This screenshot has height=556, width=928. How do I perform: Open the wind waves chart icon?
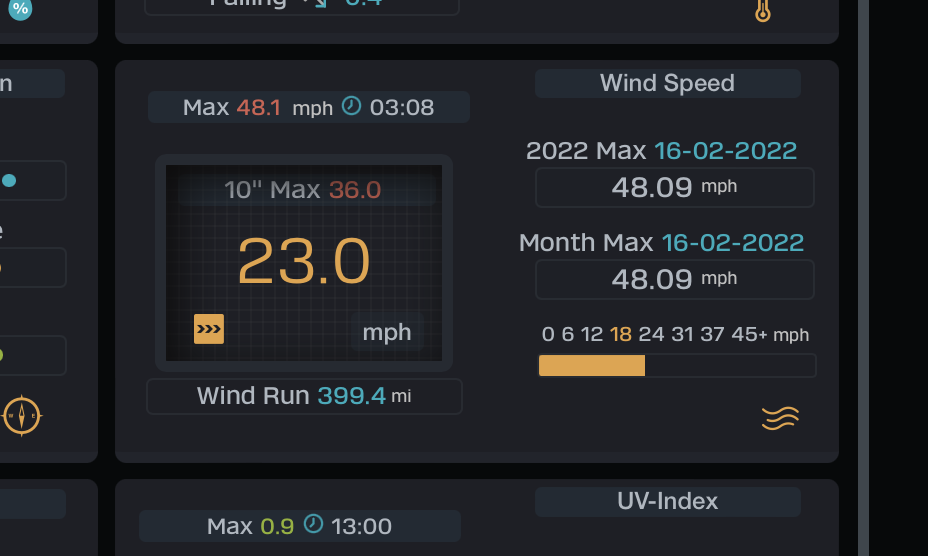(780, 418)
